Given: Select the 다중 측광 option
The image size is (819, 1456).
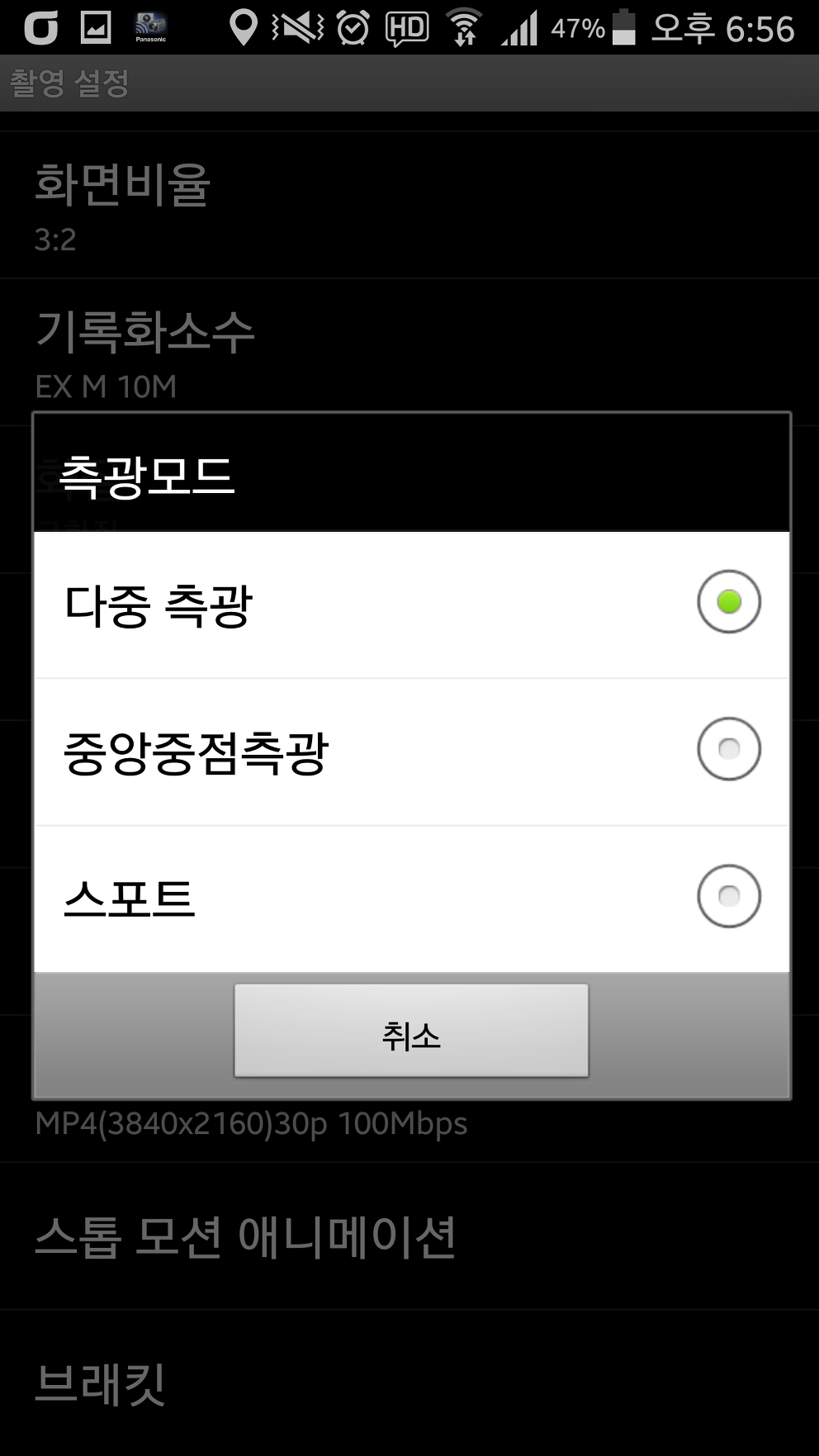Looking at the screenshot, I should click(x=411, y=605).
